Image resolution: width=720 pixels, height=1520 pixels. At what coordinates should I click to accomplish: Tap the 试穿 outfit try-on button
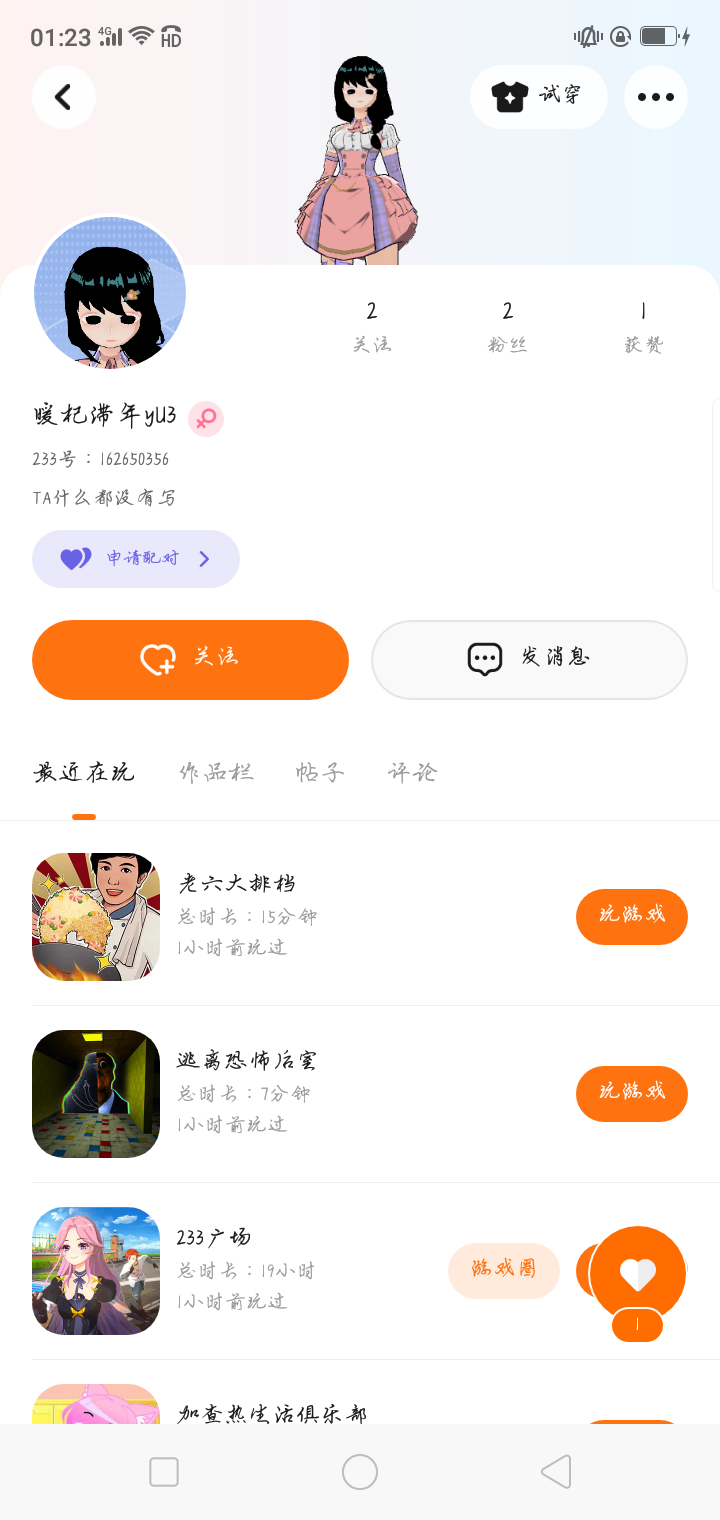click(538, 97)
